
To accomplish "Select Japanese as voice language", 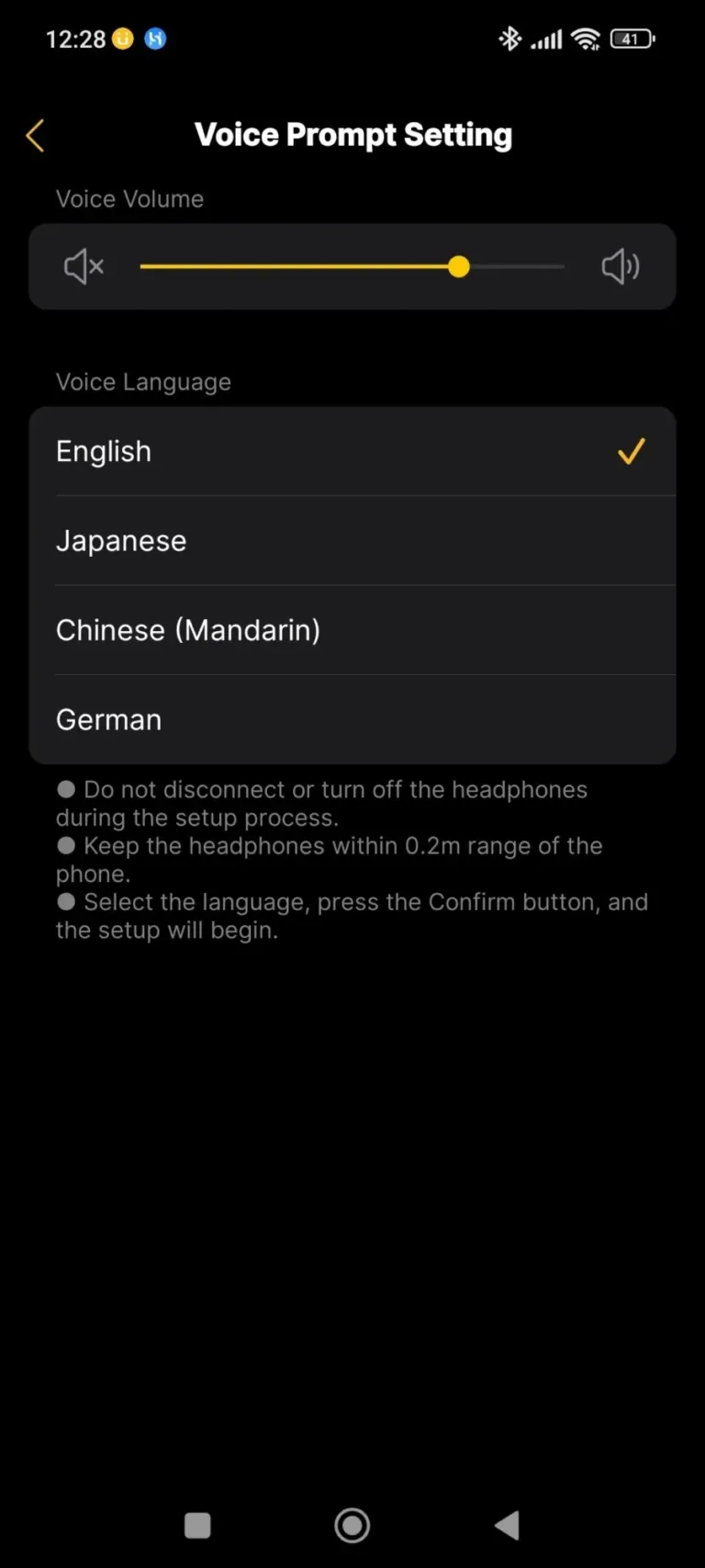I will tap(352, 541).
